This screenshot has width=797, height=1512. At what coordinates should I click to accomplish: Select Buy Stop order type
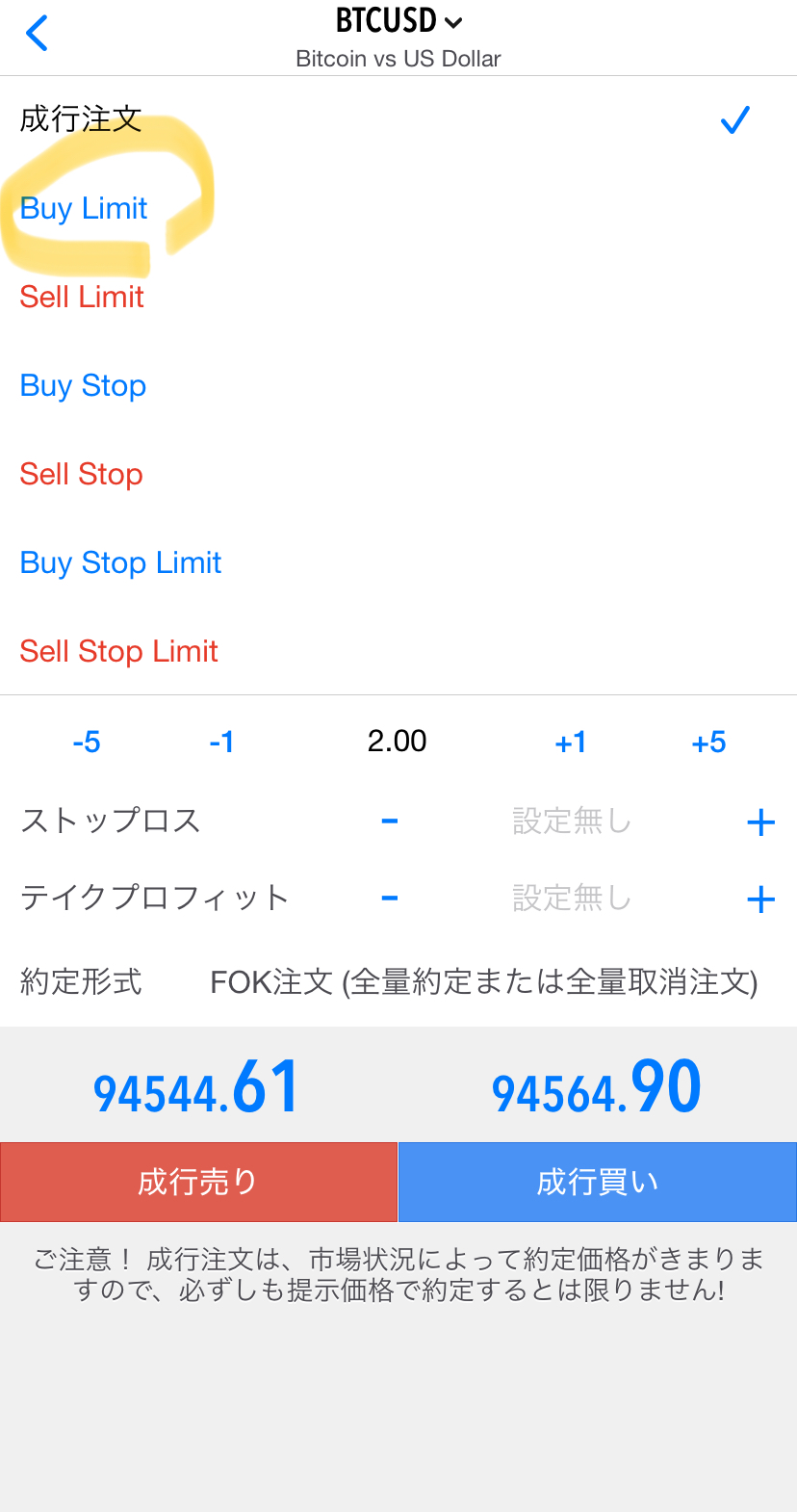point(83,385)
